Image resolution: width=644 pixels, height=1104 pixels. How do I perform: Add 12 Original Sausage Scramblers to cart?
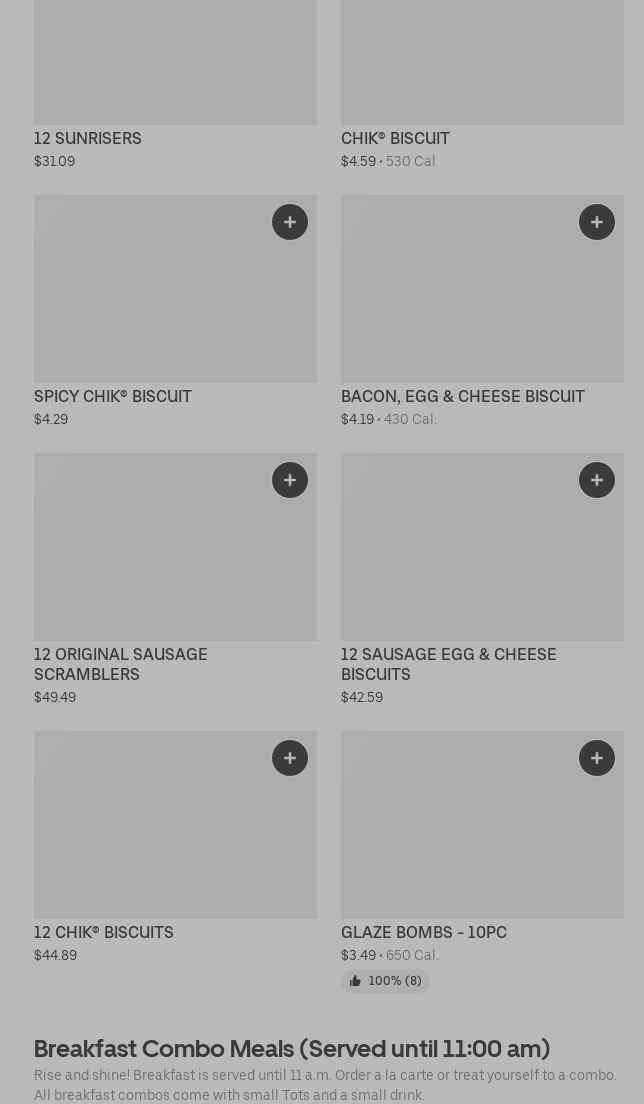pyautogui.click(x=290, y=480)
